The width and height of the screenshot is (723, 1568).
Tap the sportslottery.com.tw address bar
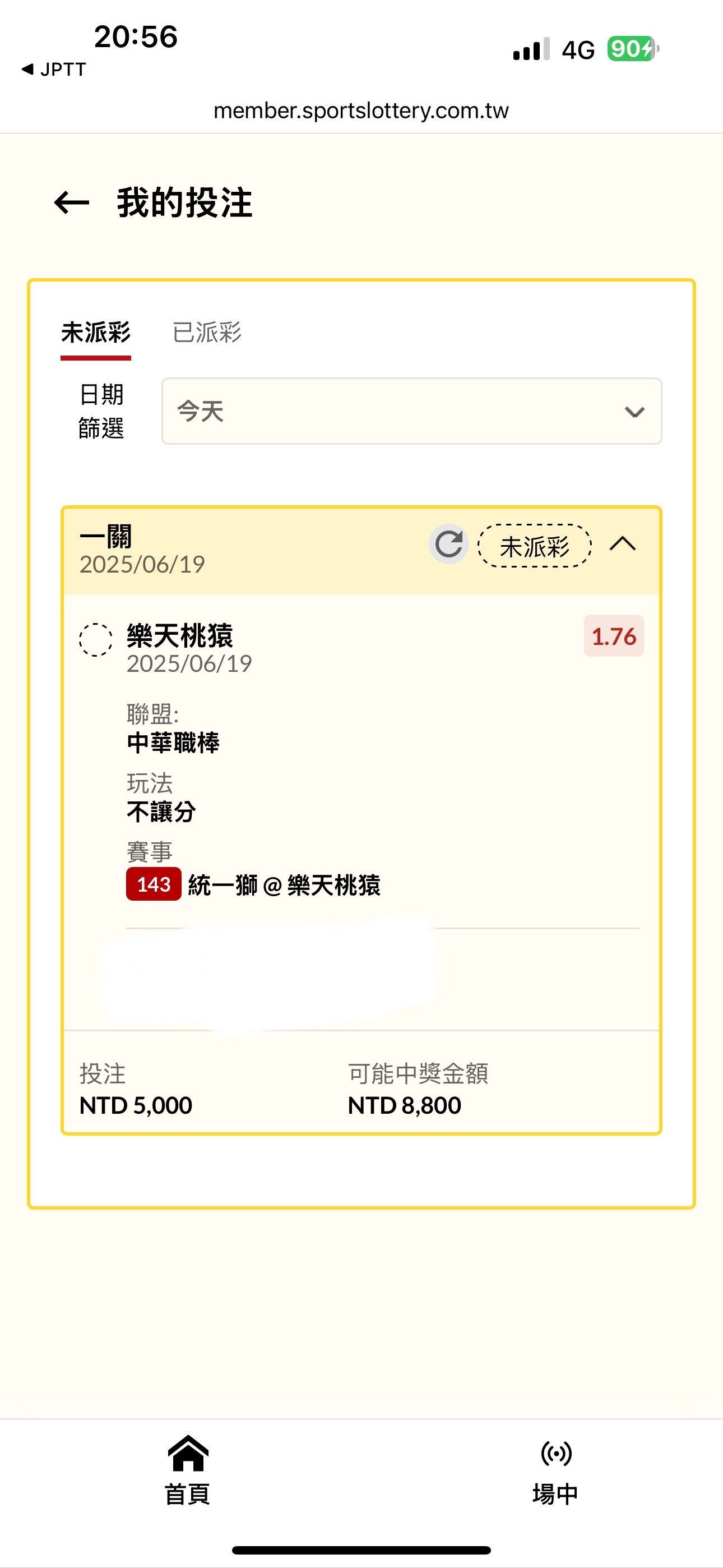pyautogui.click(x=361, y=111)
